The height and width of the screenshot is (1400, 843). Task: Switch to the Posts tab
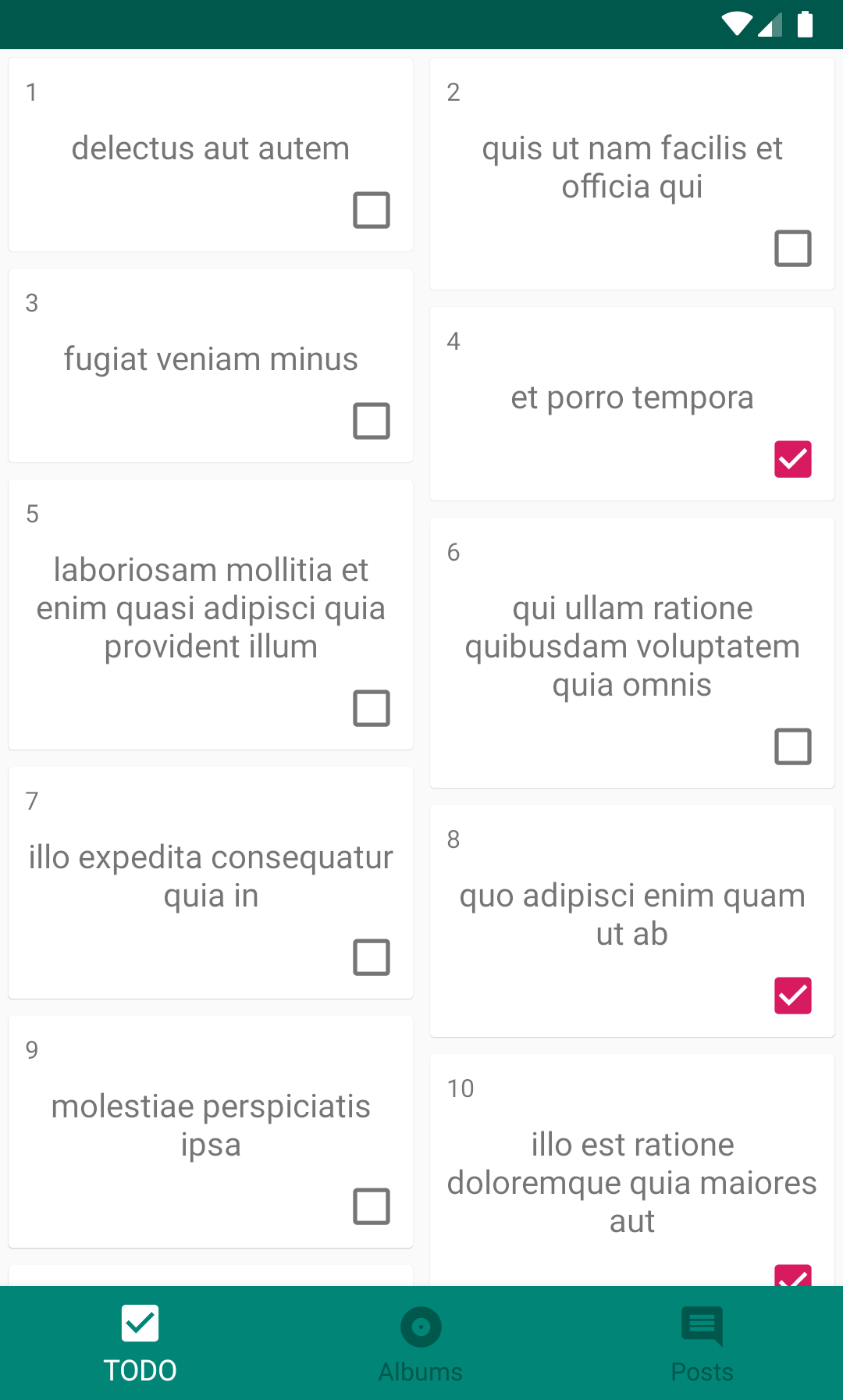click(702, 1343)
